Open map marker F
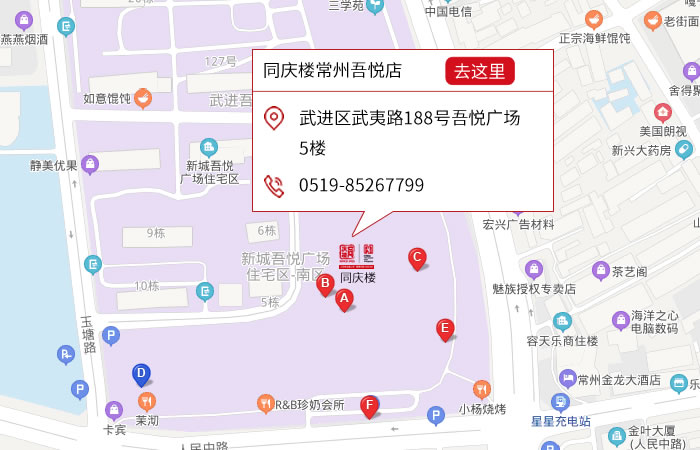 [x=370, y=405]
